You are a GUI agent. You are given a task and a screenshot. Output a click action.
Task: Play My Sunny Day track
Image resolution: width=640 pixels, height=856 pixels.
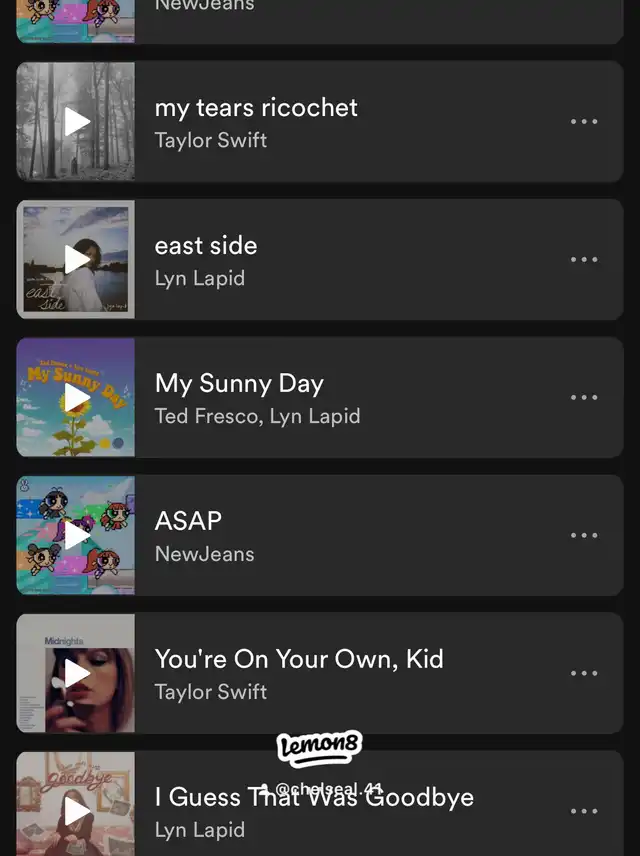77,398
